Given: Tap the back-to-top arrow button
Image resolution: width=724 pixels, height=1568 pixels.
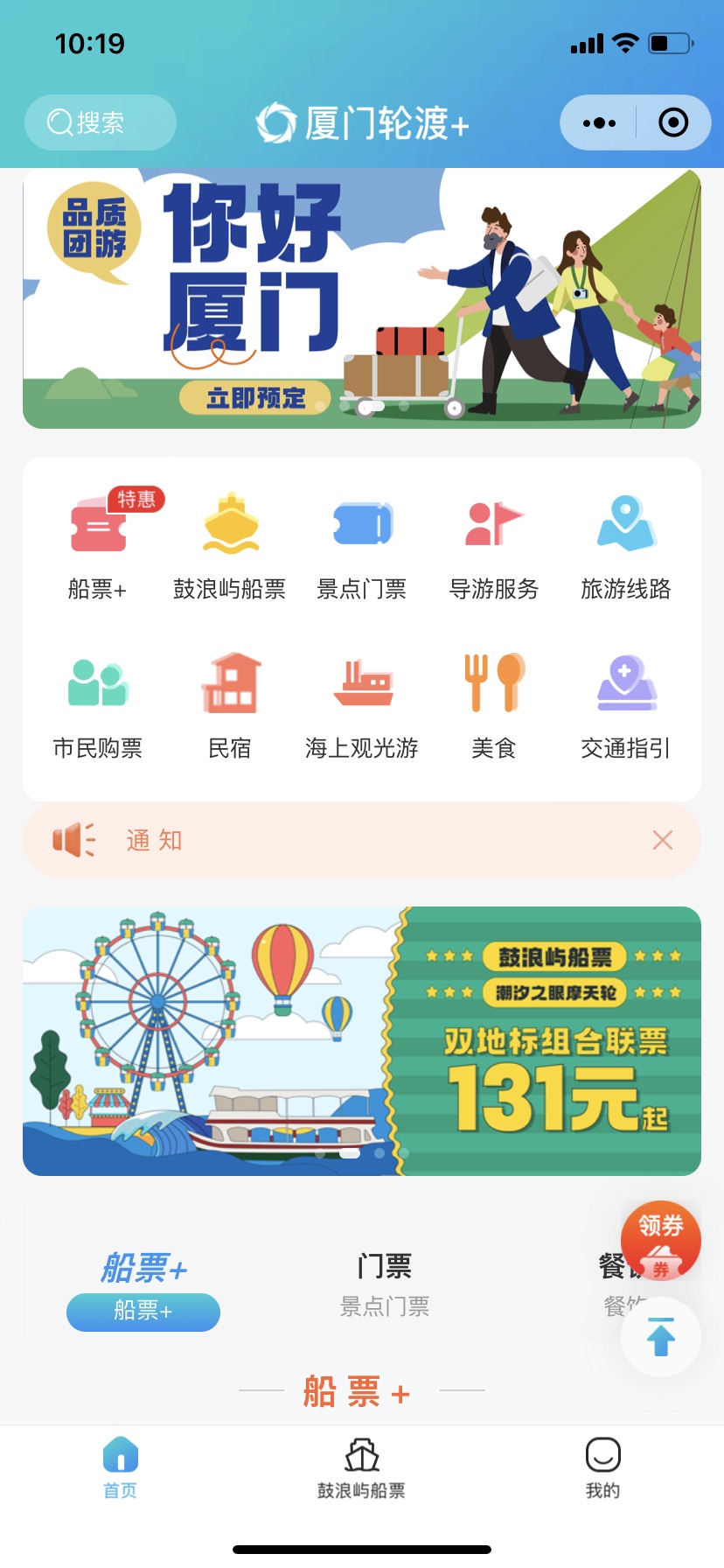Looking at the screenshot, I should [x=661, y=1337].
